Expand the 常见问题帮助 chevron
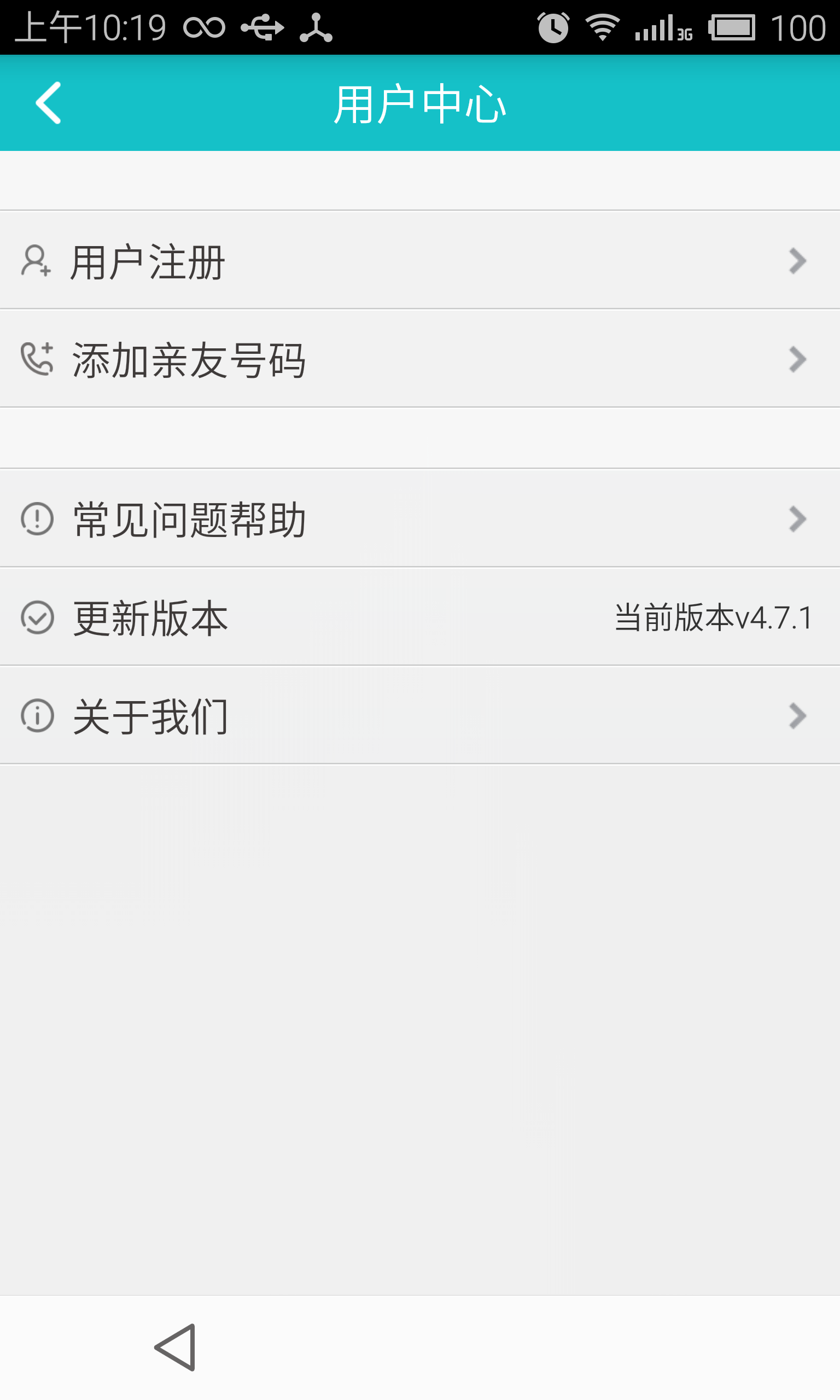 coord(799,518)
